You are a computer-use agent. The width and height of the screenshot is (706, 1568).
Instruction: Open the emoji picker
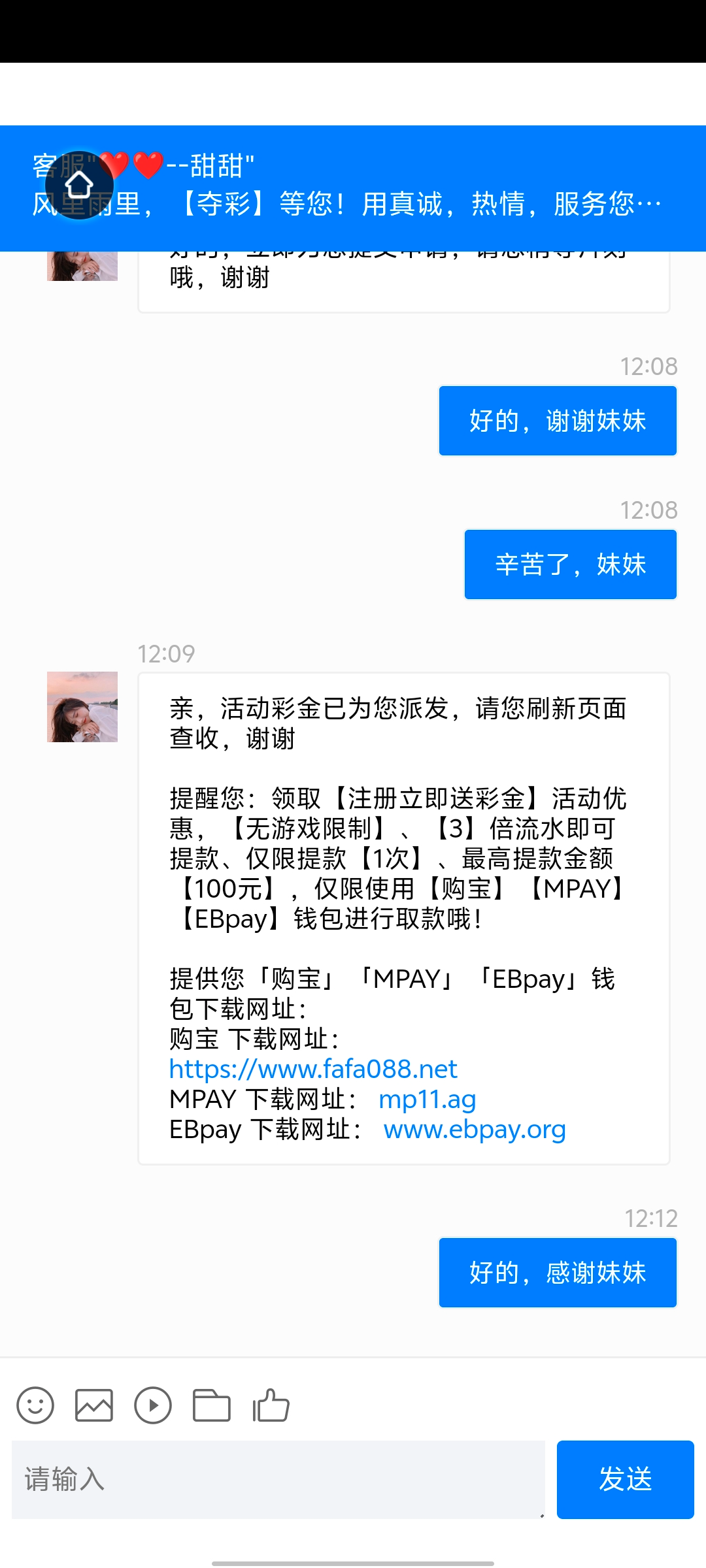(35, 1405)
